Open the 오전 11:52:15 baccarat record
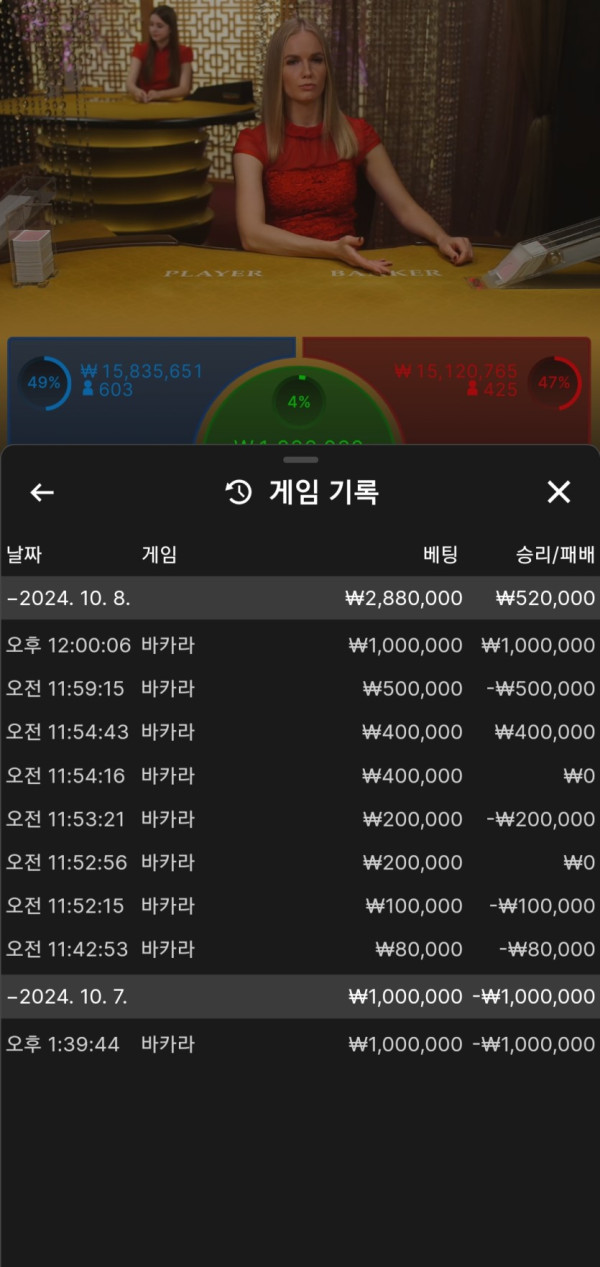This screenshot has width=600, height=1267. [x=300, y=906]
